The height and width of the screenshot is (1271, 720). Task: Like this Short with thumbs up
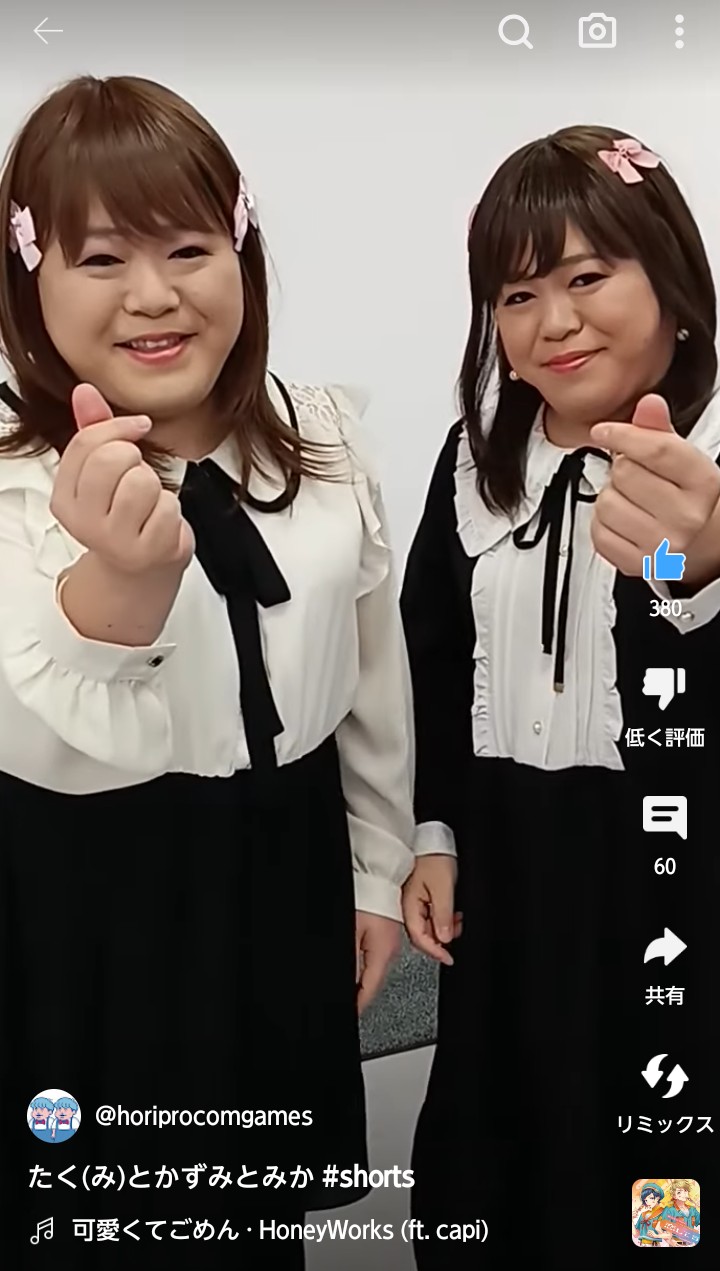(x=664, y=562)
